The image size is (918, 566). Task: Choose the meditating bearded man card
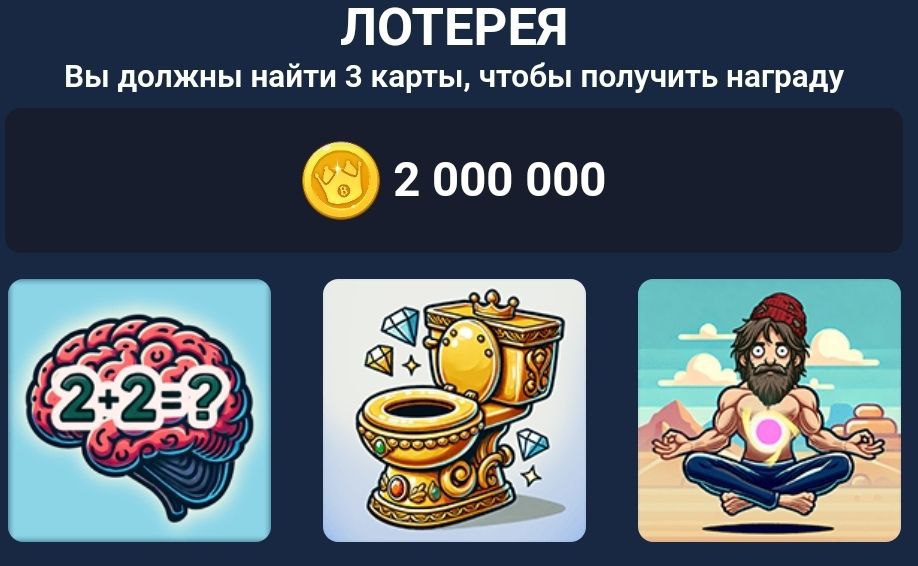(x=769, y=410)
